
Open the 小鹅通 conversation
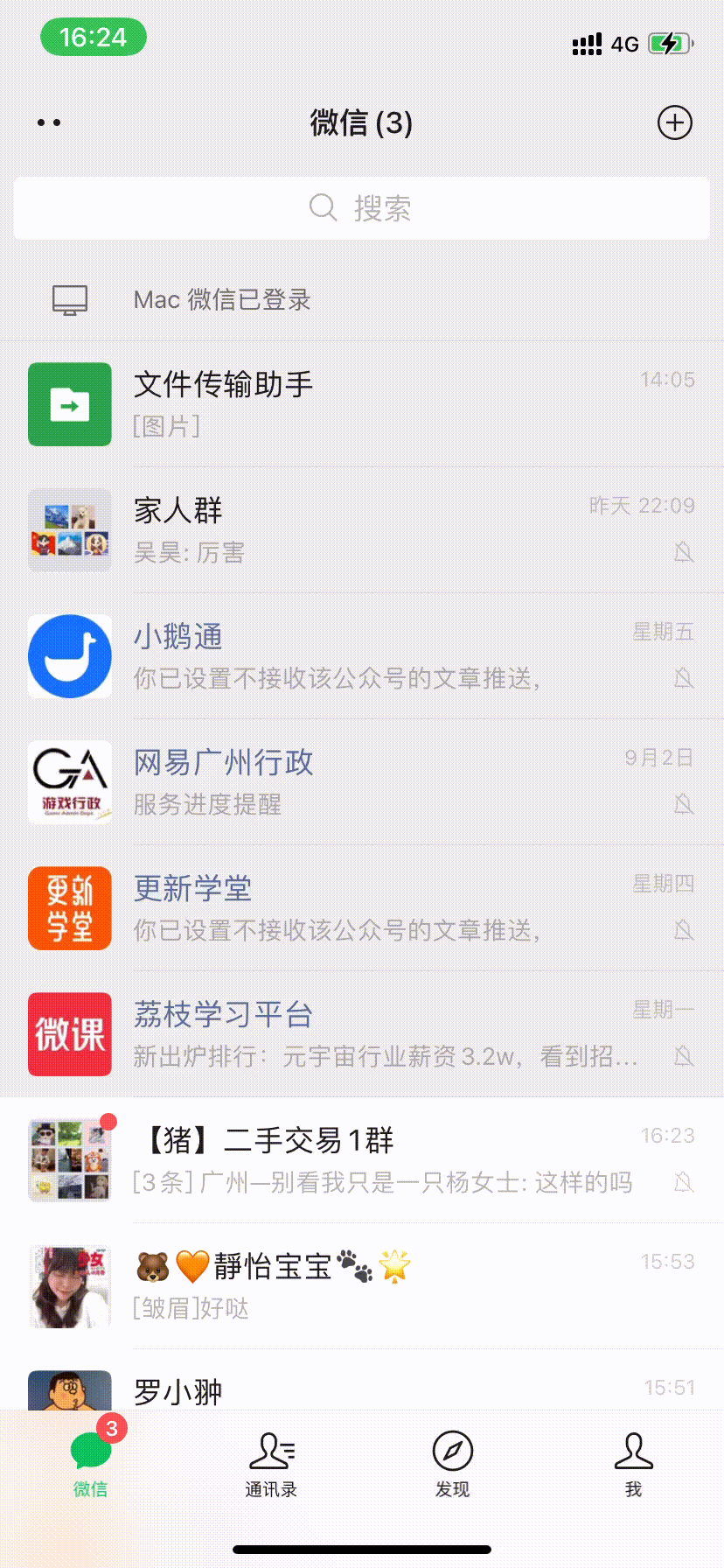click(362, 656)
